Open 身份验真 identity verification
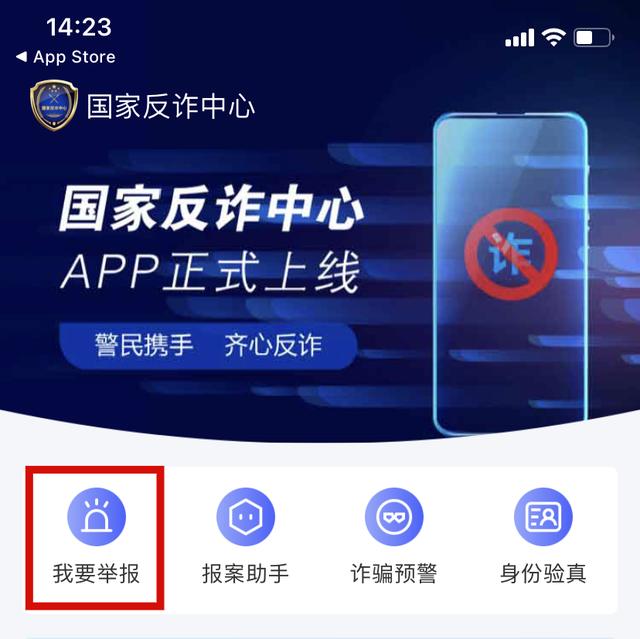640x639 pixels. [x=543, y=538]
